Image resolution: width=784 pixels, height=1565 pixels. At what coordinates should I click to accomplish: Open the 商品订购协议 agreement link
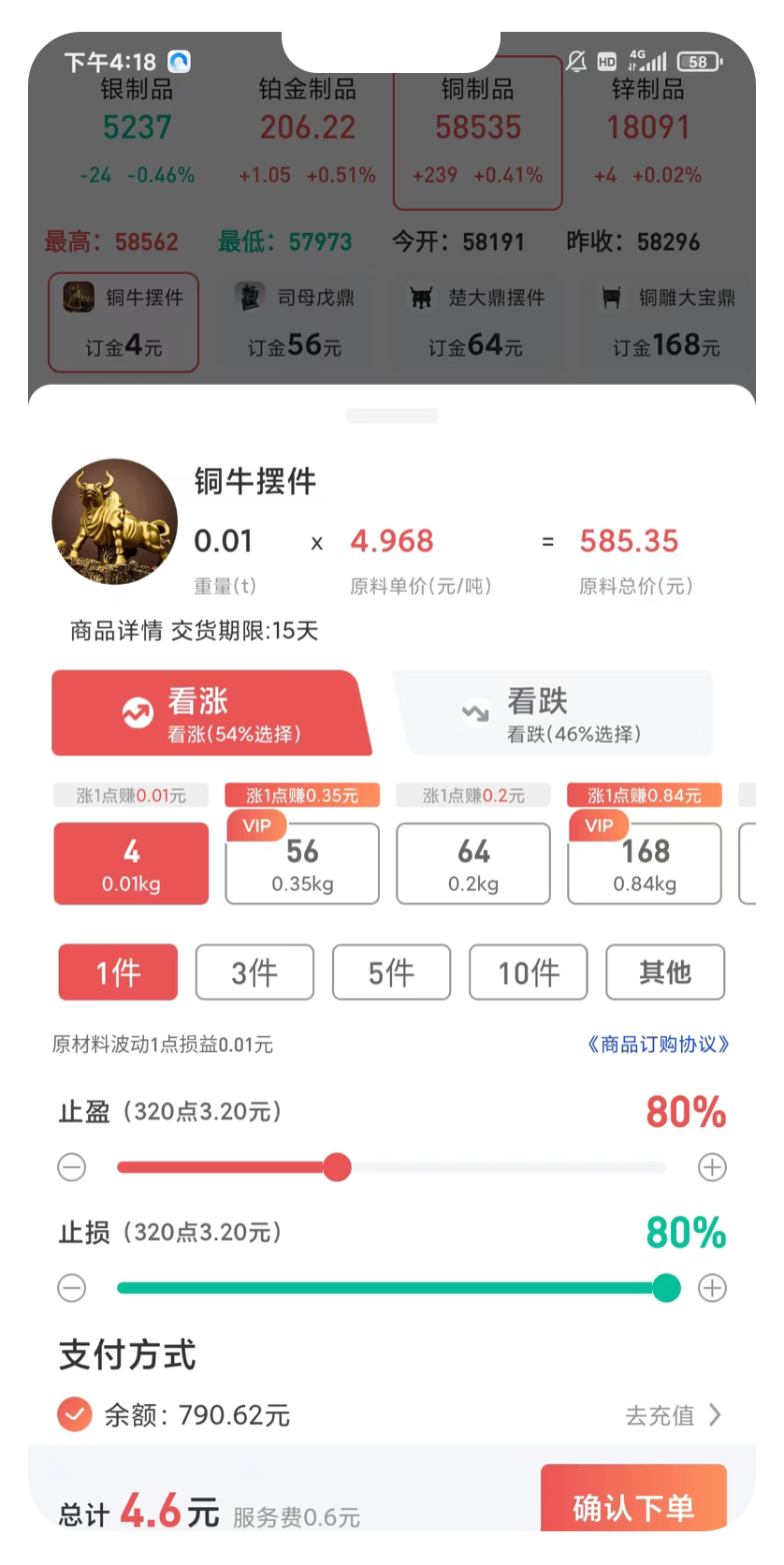658,1045
